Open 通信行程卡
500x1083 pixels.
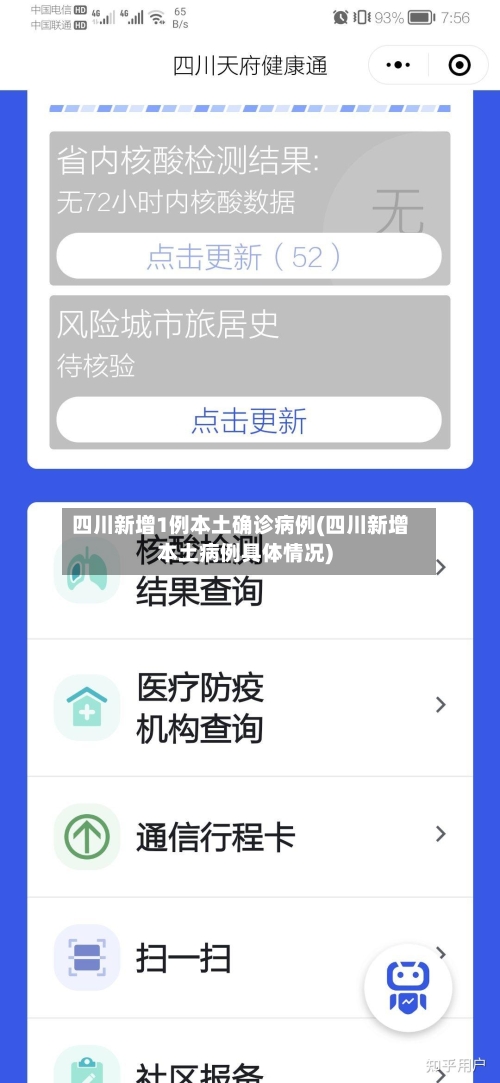(x=250, y=836)
